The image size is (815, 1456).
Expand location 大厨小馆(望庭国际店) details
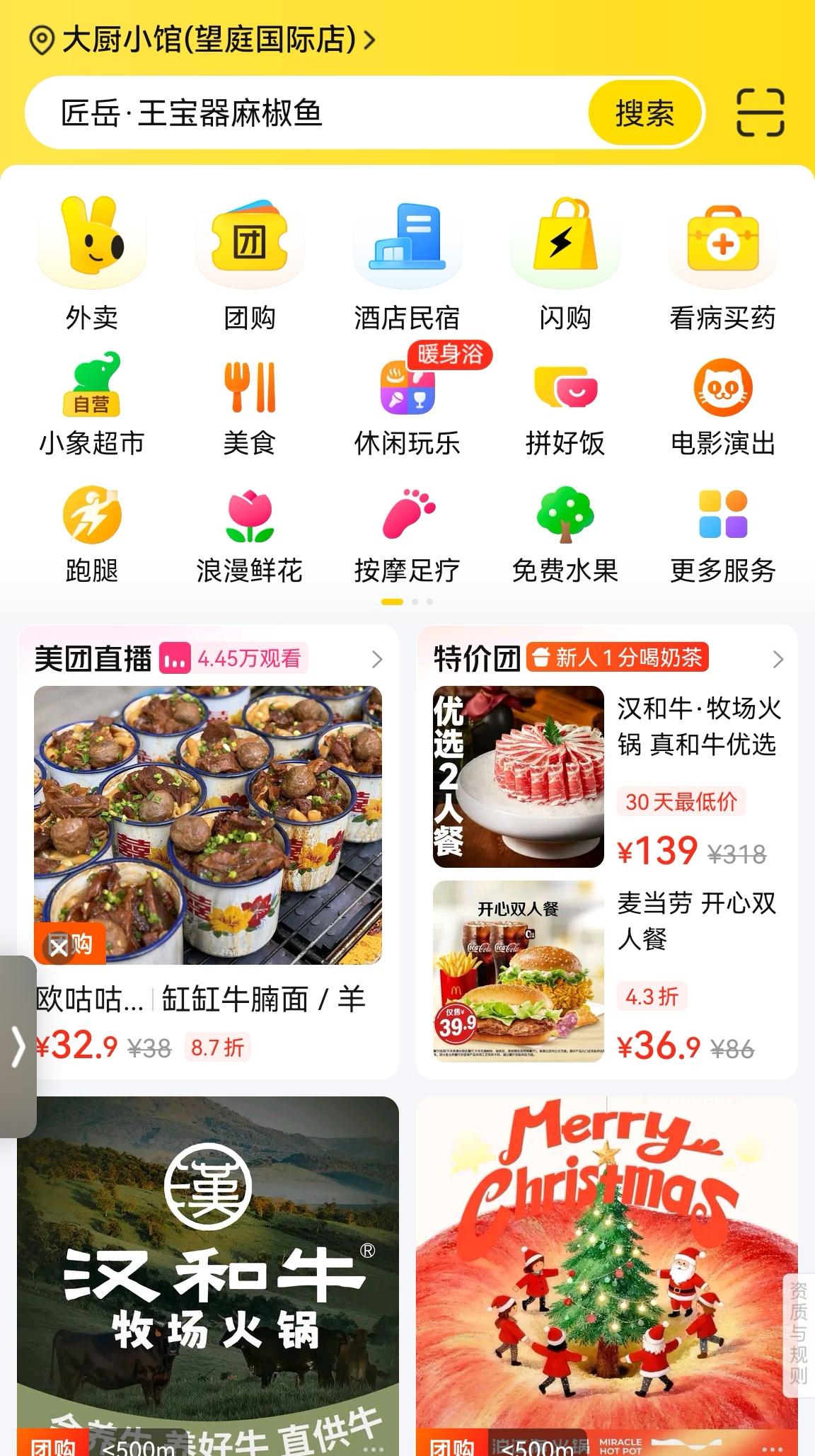coord(205,40)
